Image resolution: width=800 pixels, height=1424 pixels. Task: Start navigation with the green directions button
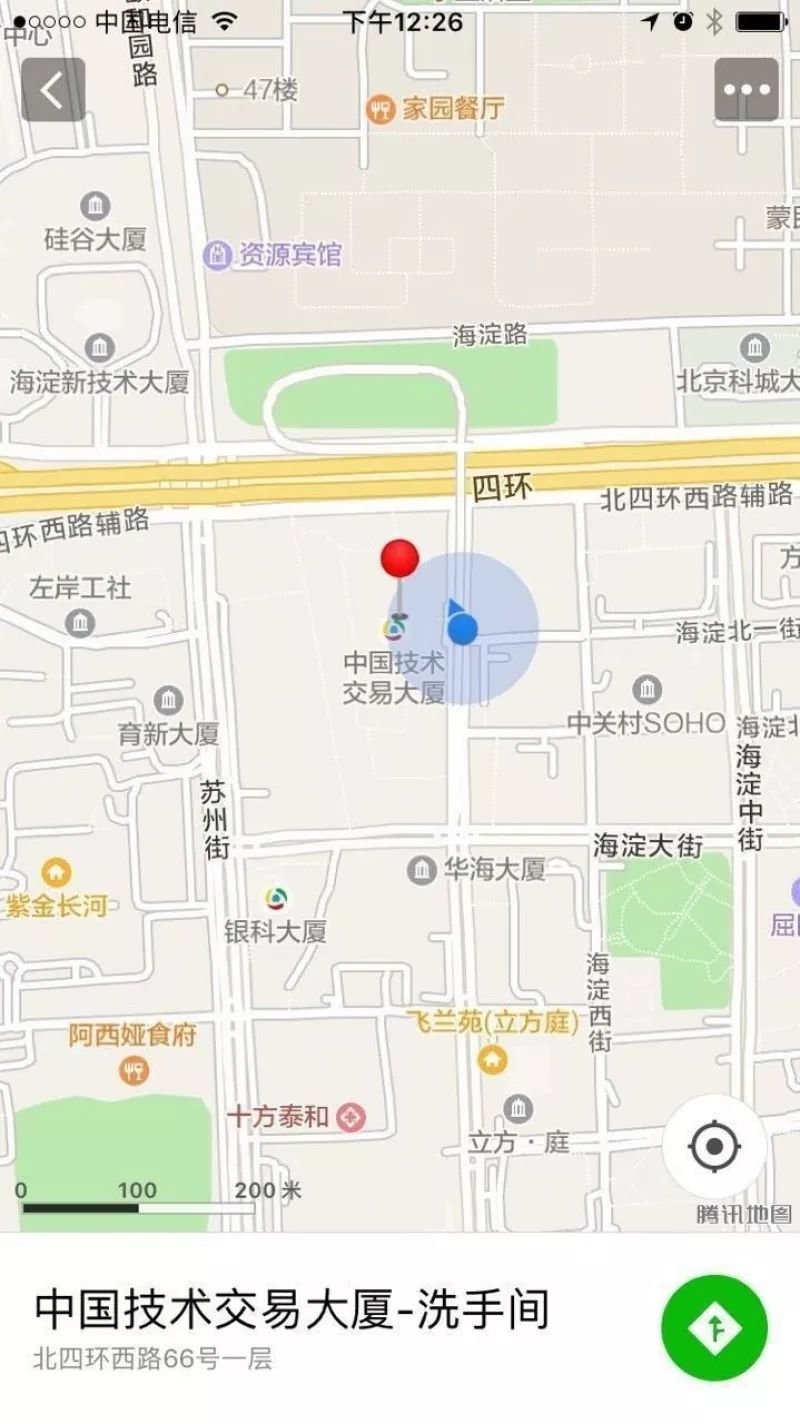pyautogui.click(x=714, y=1329)
